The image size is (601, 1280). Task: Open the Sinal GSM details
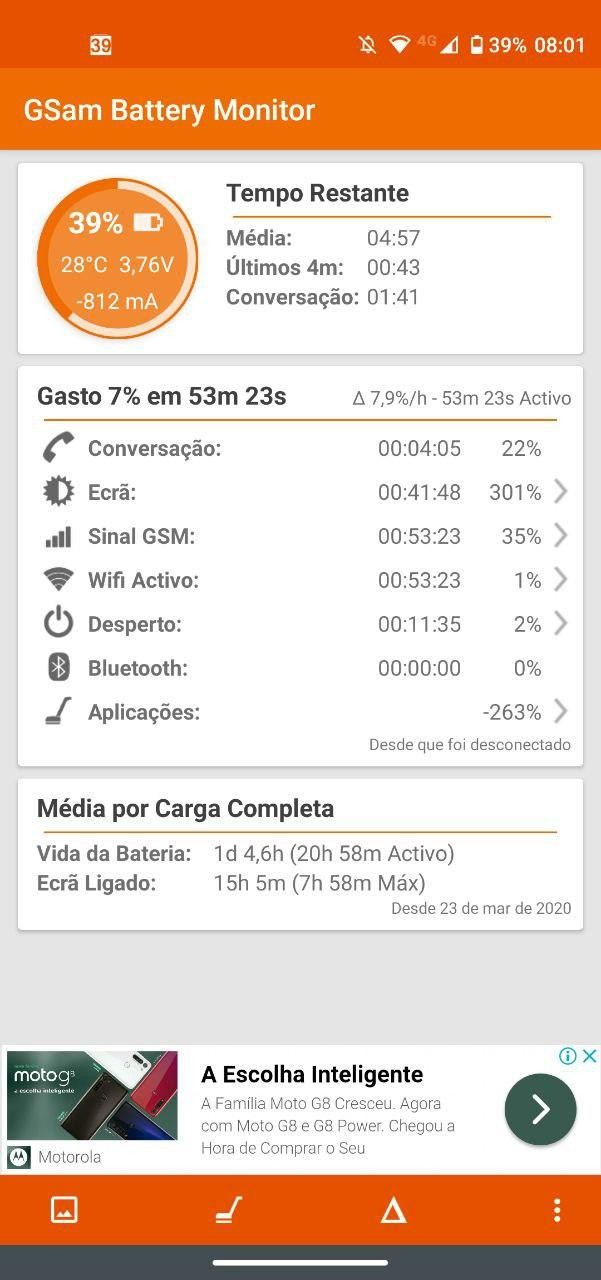coord(300,536)
